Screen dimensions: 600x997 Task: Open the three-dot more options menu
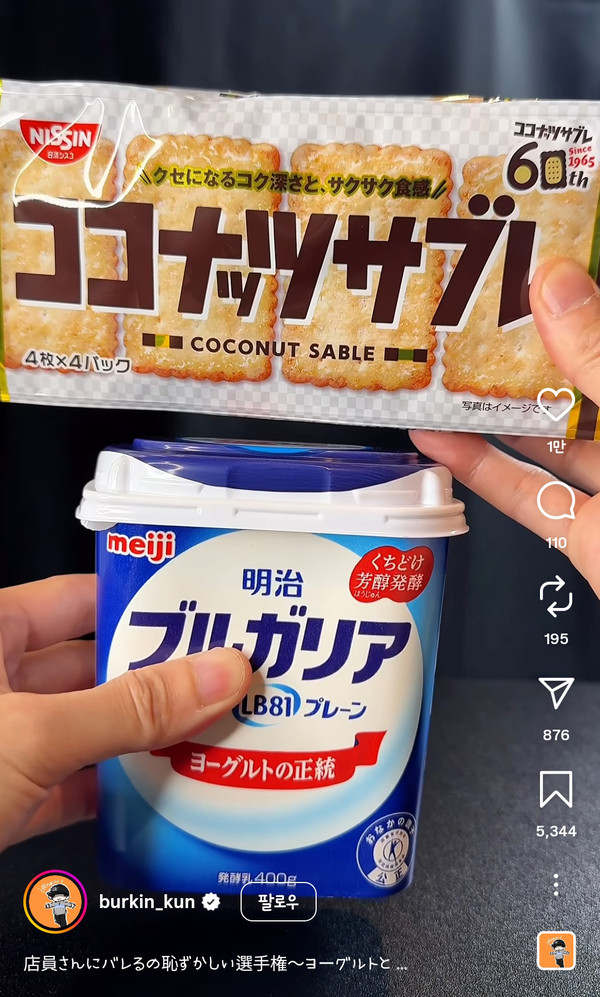555,885
